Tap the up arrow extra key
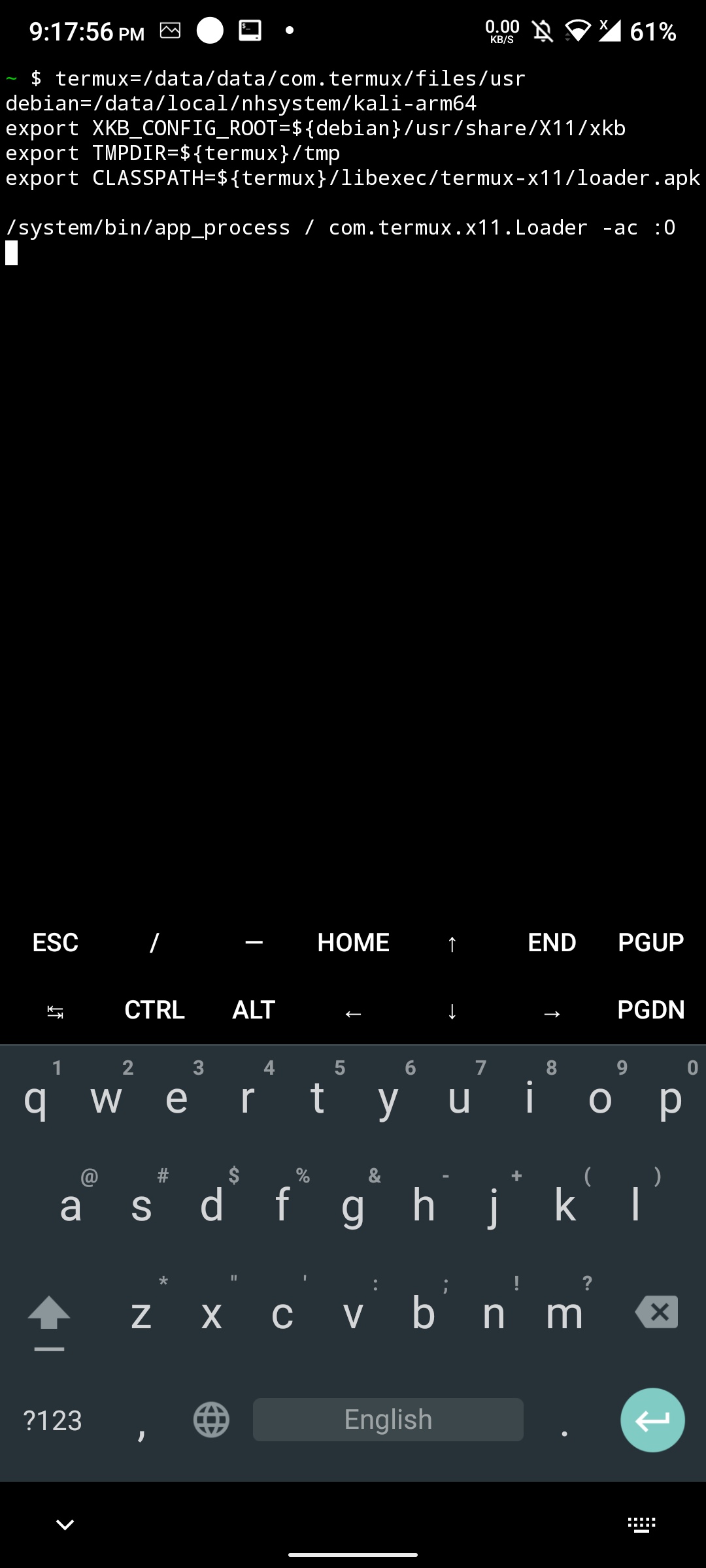The height and width of the screenshot is (1568, 706). tap(452, 943)
